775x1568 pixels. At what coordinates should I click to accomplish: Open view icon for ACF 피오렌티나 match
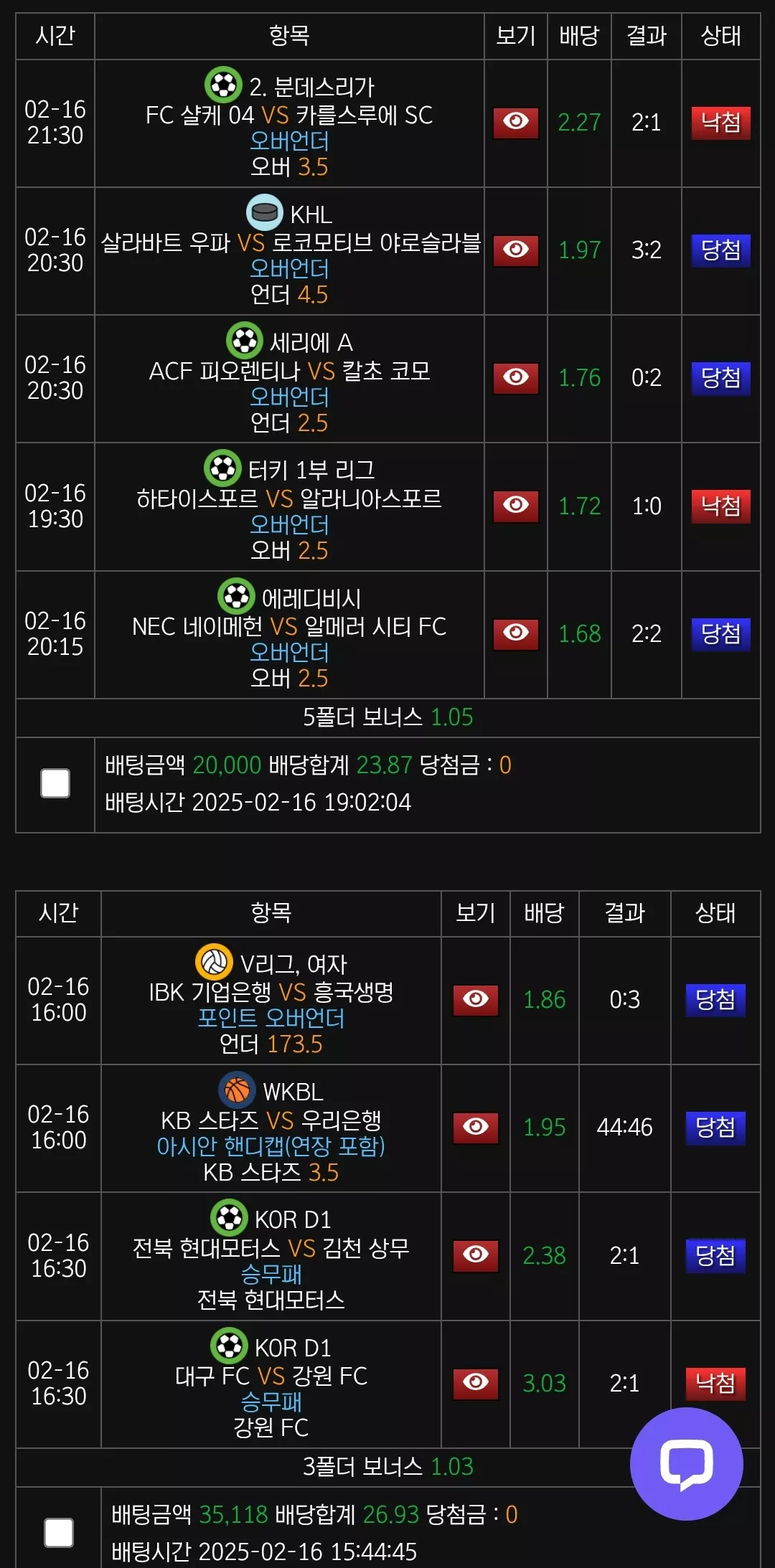click(515, 378)
